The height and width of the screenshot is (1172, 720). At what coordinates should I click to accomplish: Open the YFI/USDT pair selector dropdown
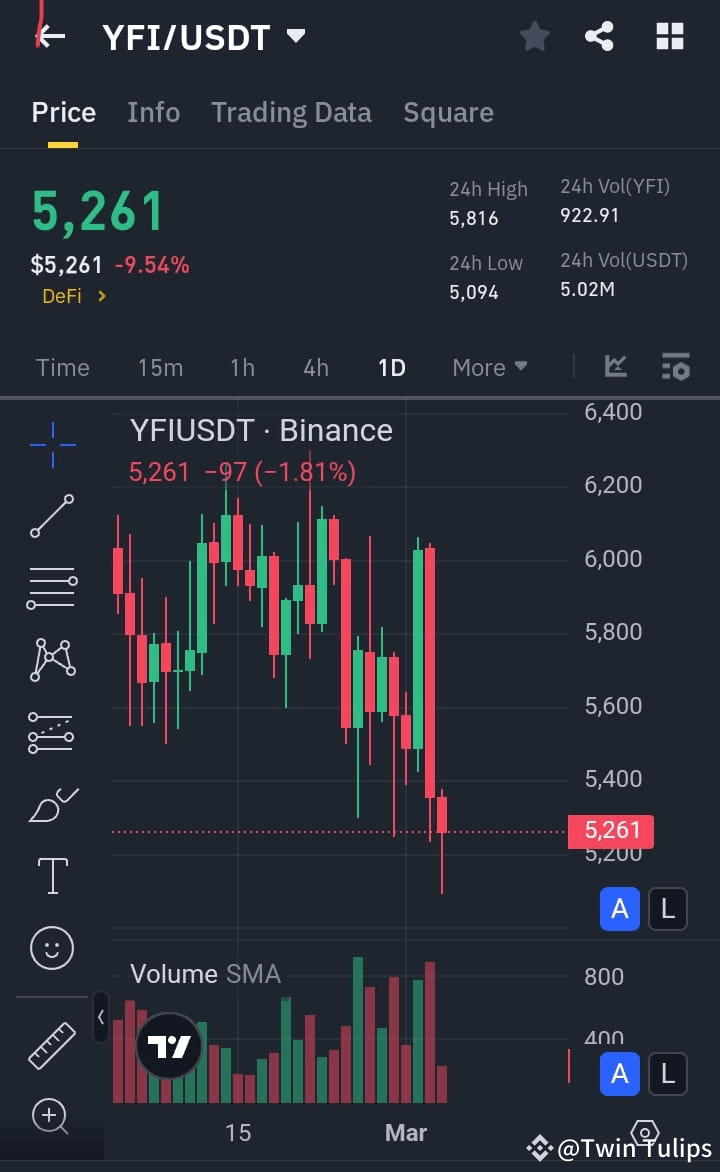coord(295,34)
